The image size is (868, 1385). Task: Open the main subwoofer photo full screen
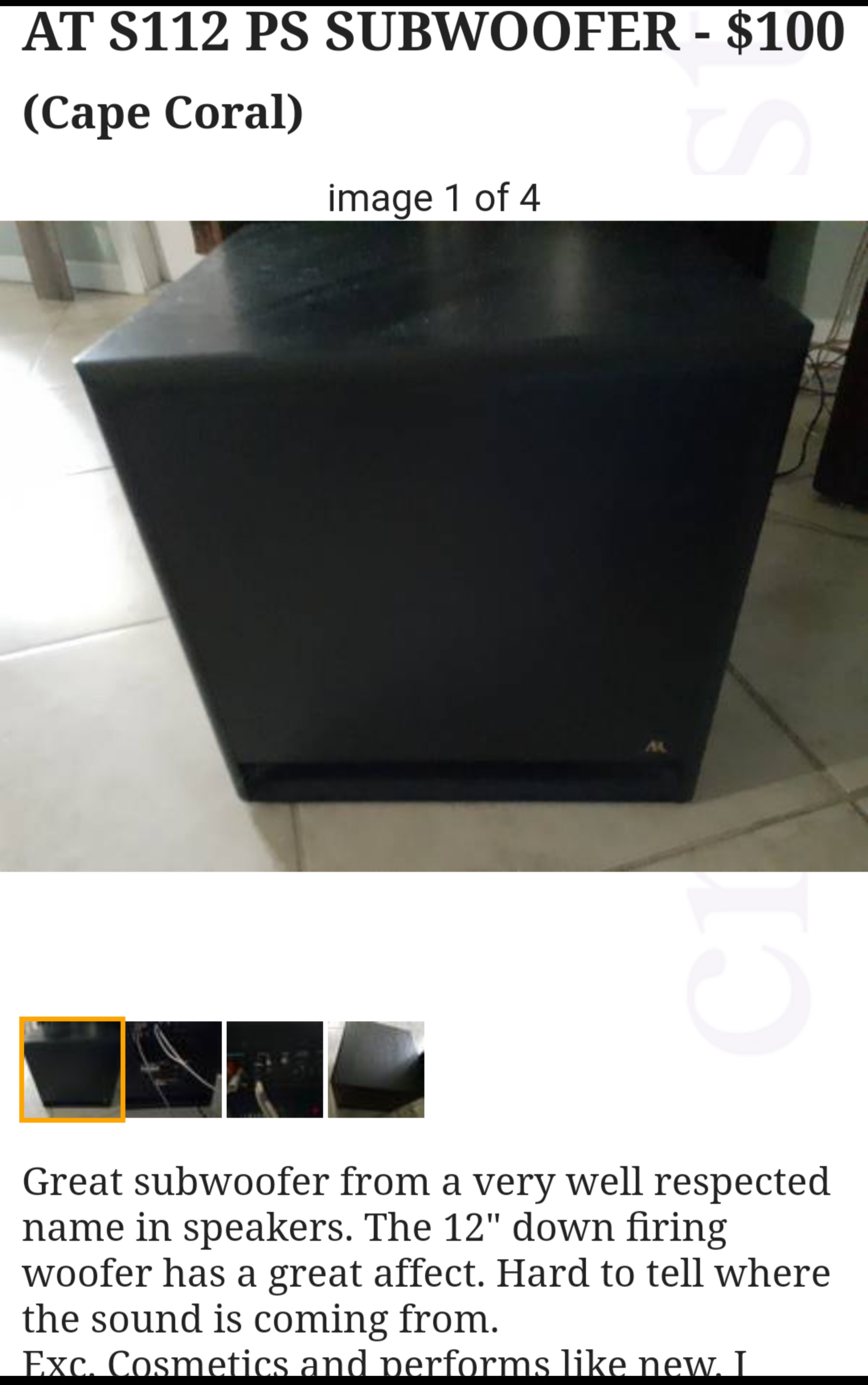[x=434, y=545]
